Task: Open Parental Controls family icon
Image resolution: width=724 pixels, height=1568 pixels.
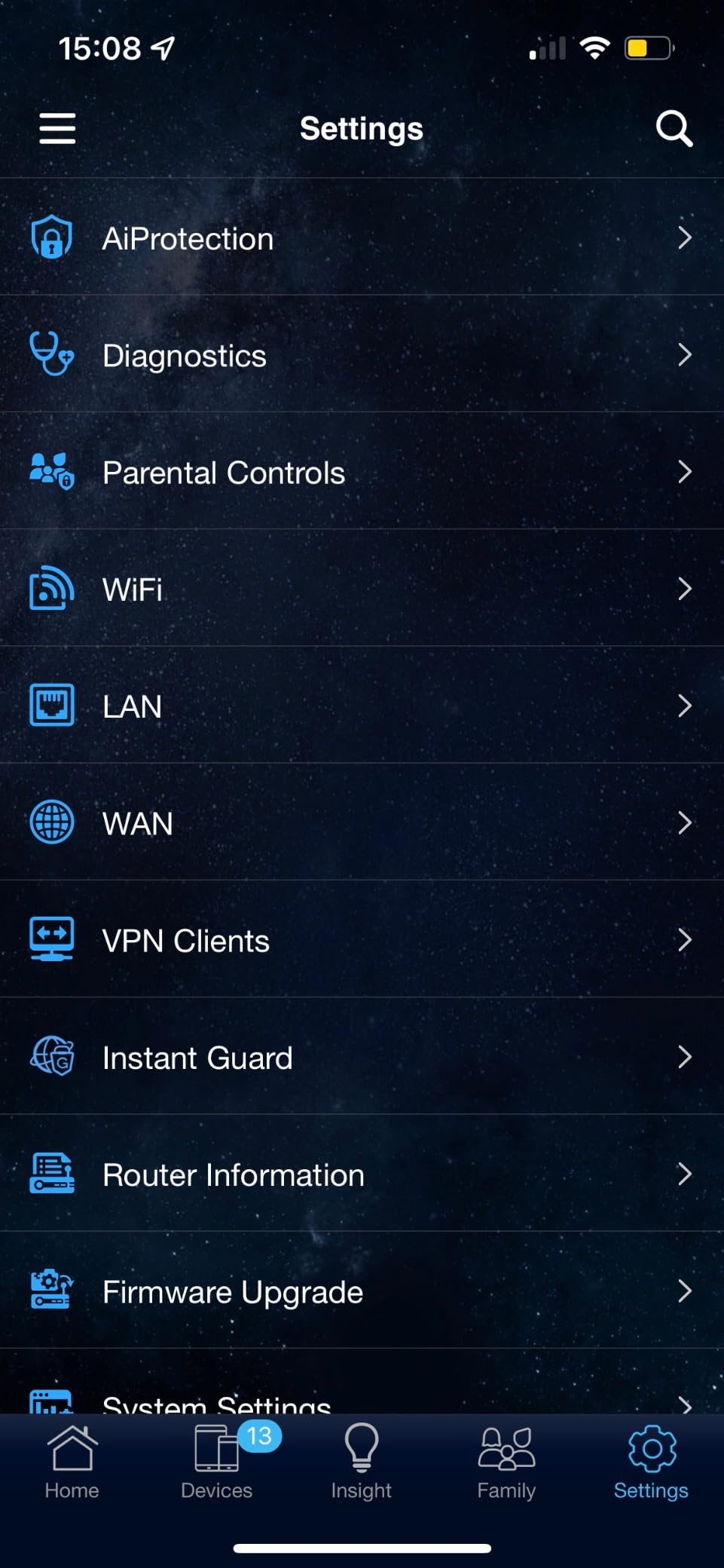Action: tap(50, 471)
